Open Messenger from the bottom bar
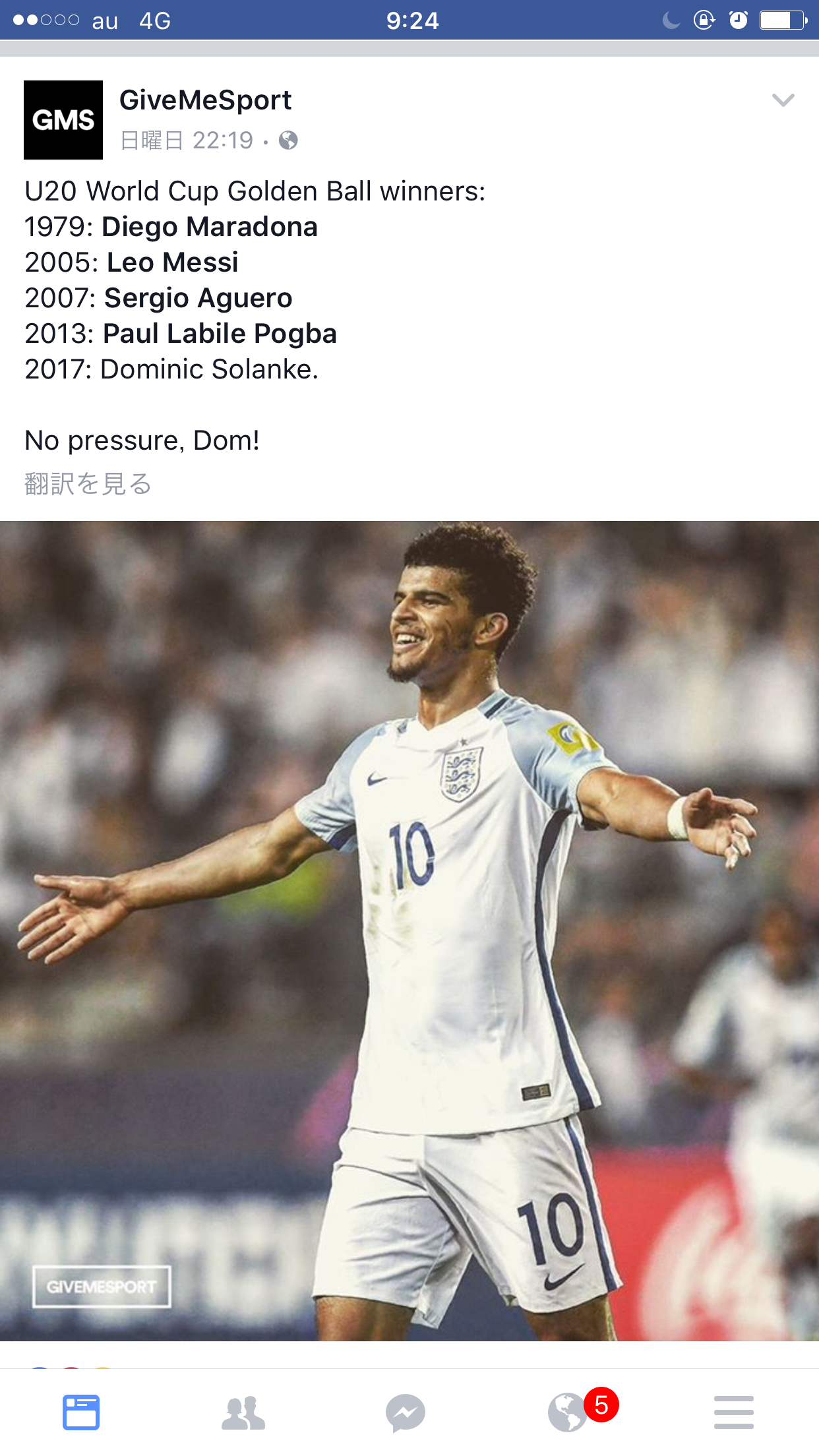 [406, 1412]
